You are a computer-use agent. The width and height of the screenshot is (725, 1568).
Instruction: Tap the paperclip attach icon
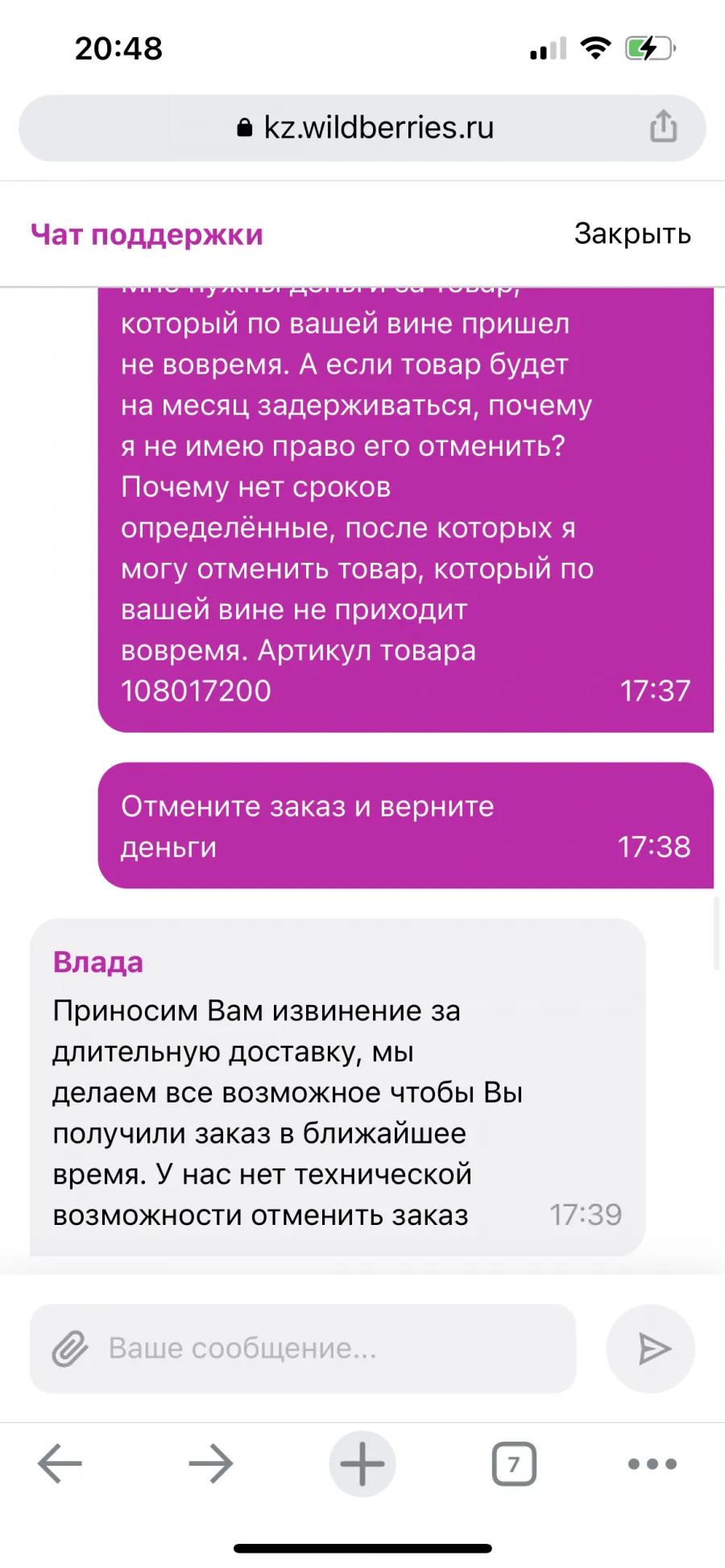[x=70, y=1349]
